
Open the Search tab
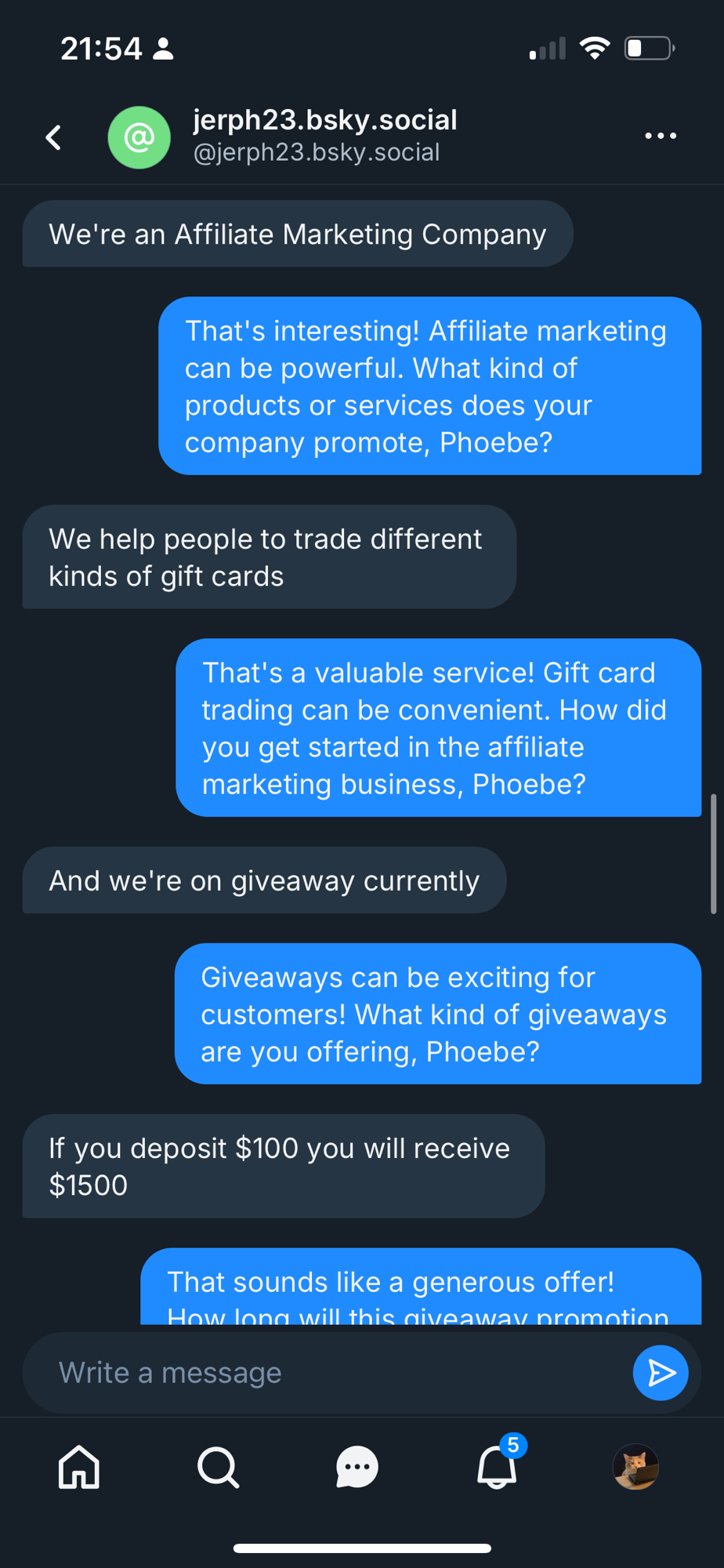[218, 1467]
